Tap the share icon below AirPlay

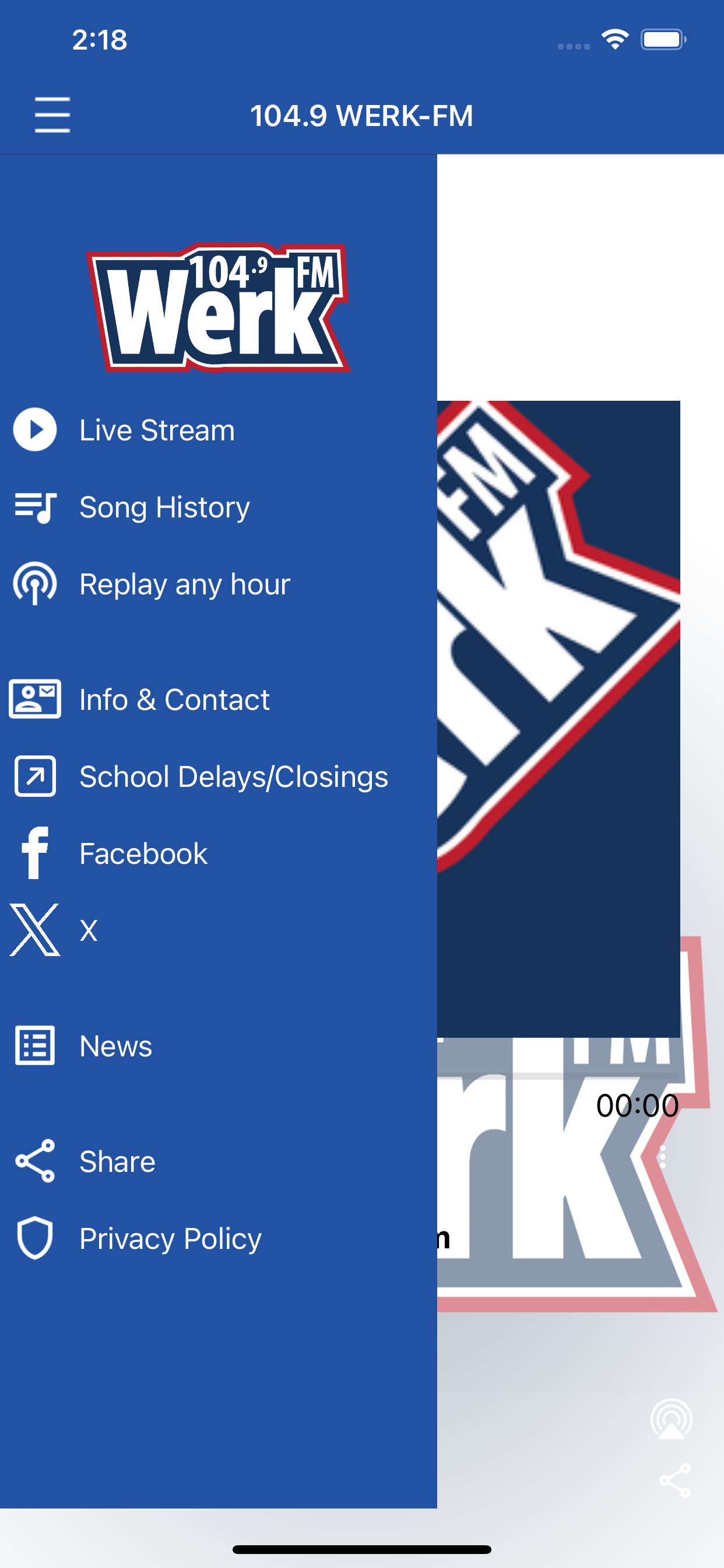tap(674, 1480)
